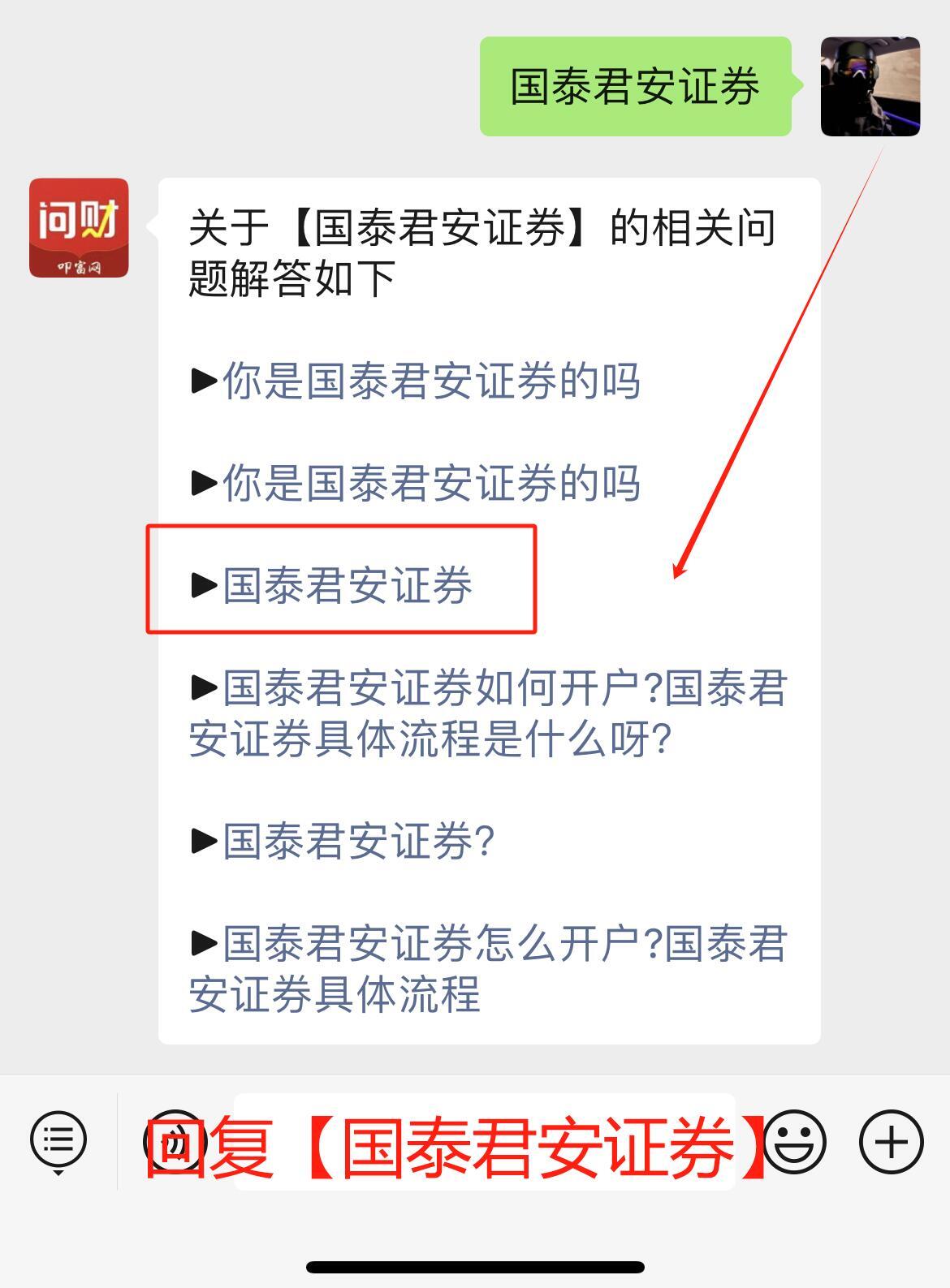
Task: Open the 问财 account avatar
Action: point(79,228)
